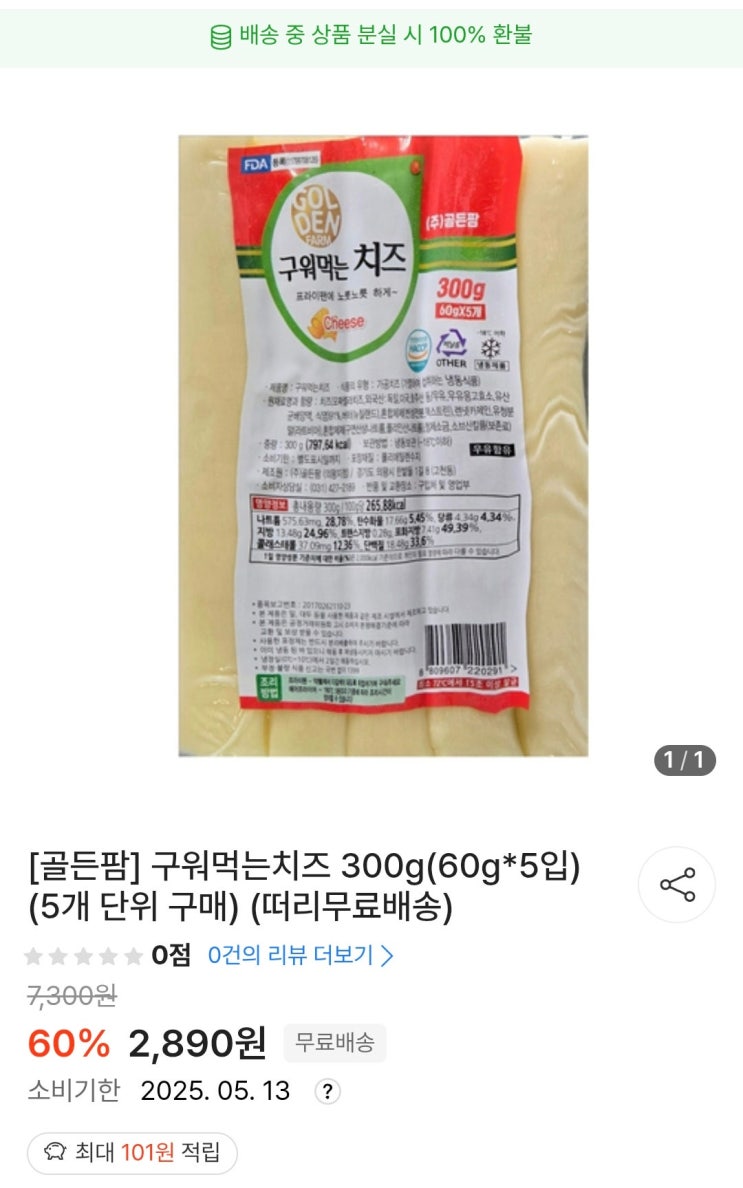Screen dimensions: 743x1188
Task: Open the product package photo
Action: point(370,440)
